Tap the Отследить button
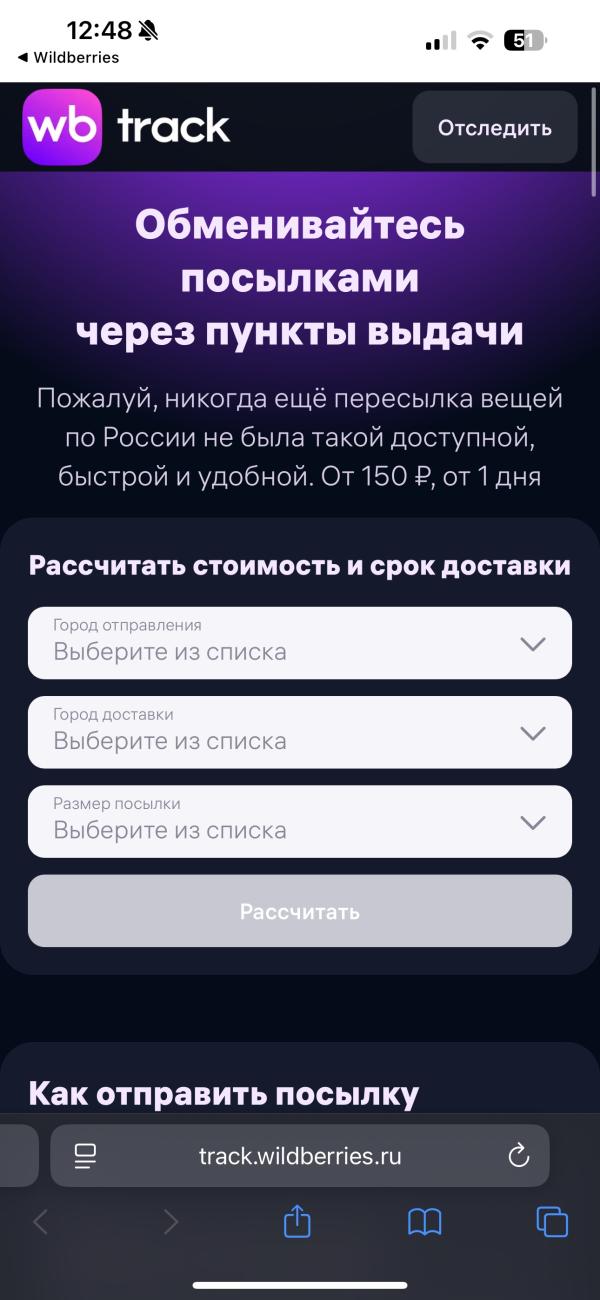This screenshot has width=600, height=1300. click(494, 127)
